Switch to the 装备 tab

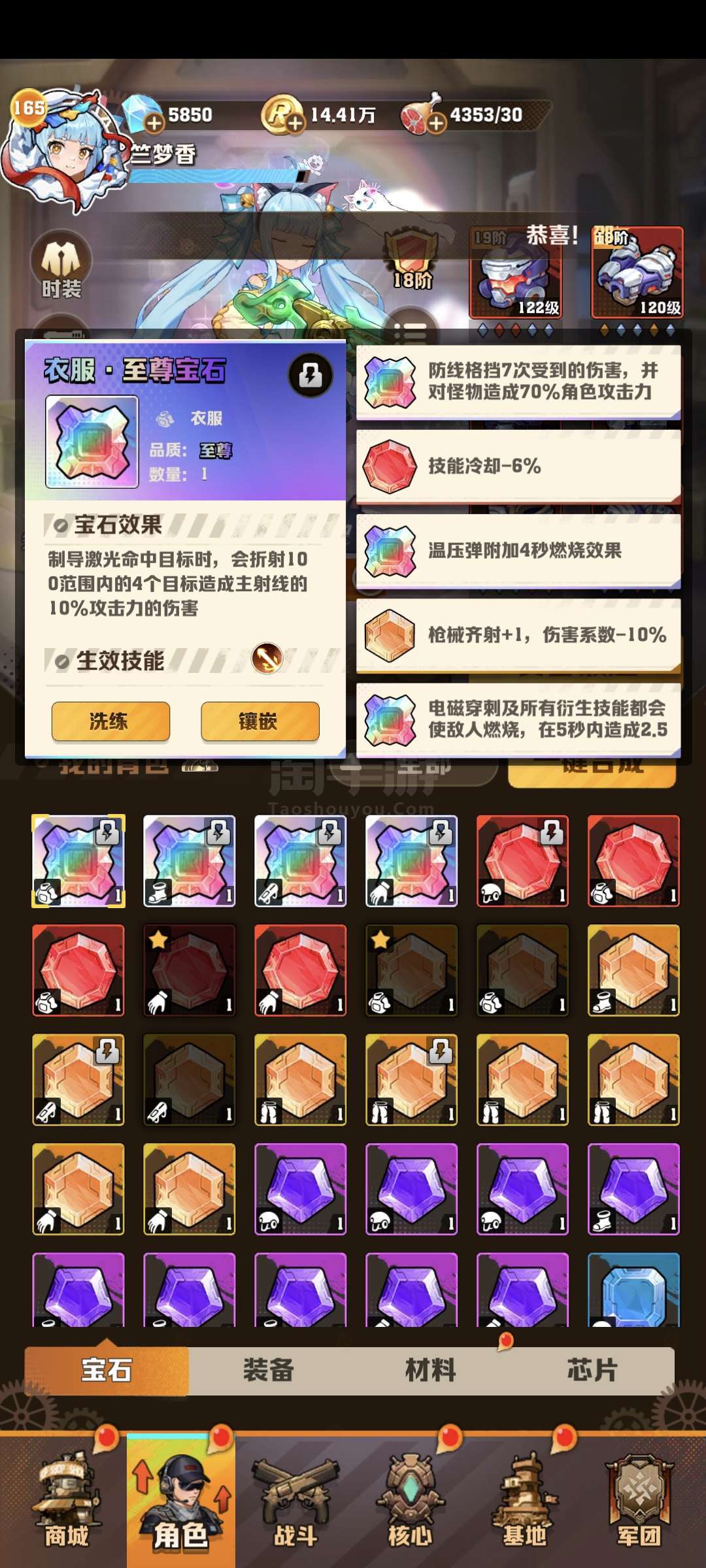click(269, 1370)
